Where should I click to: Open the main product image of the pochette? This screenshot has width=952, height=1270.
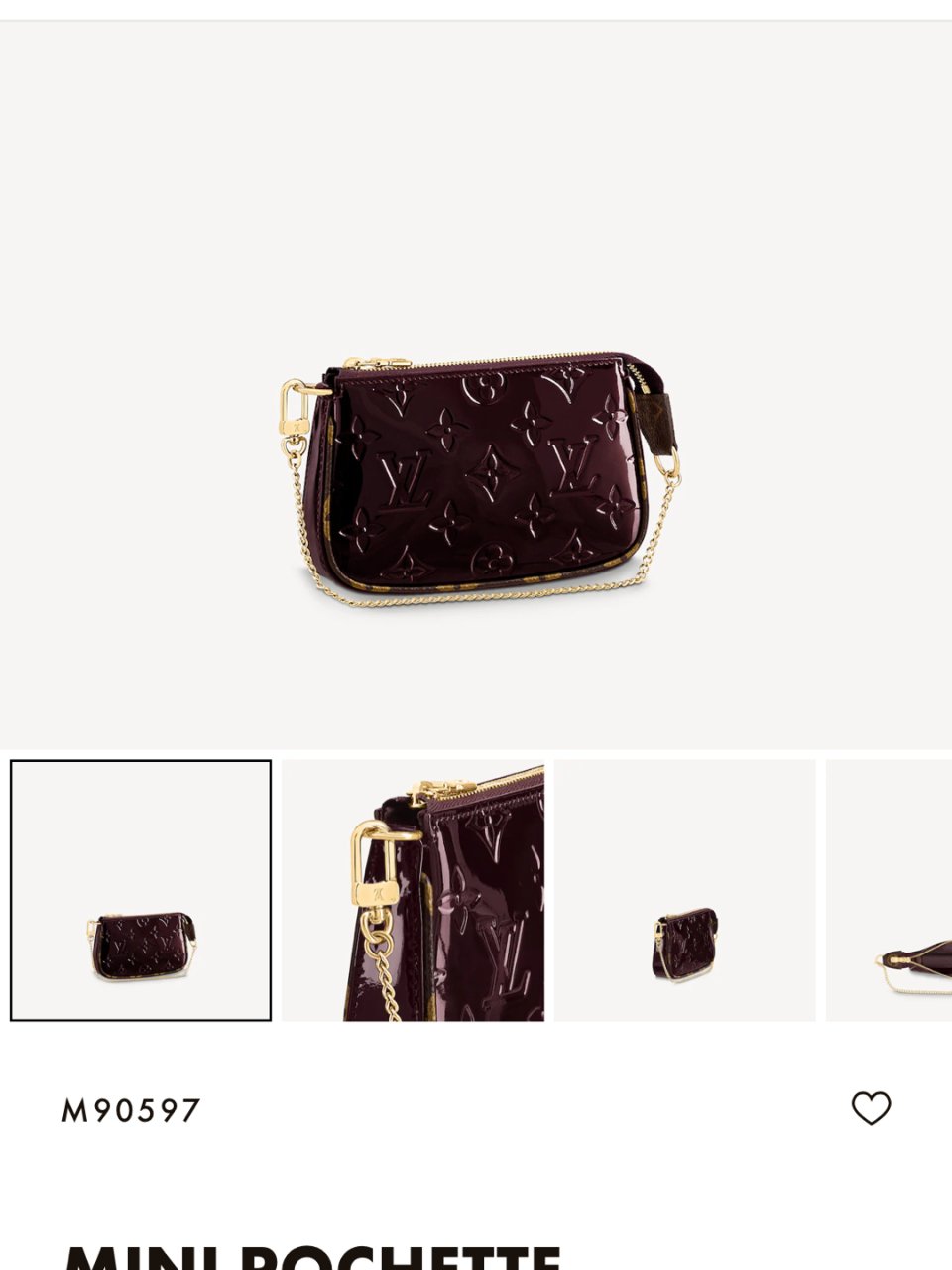479,476
